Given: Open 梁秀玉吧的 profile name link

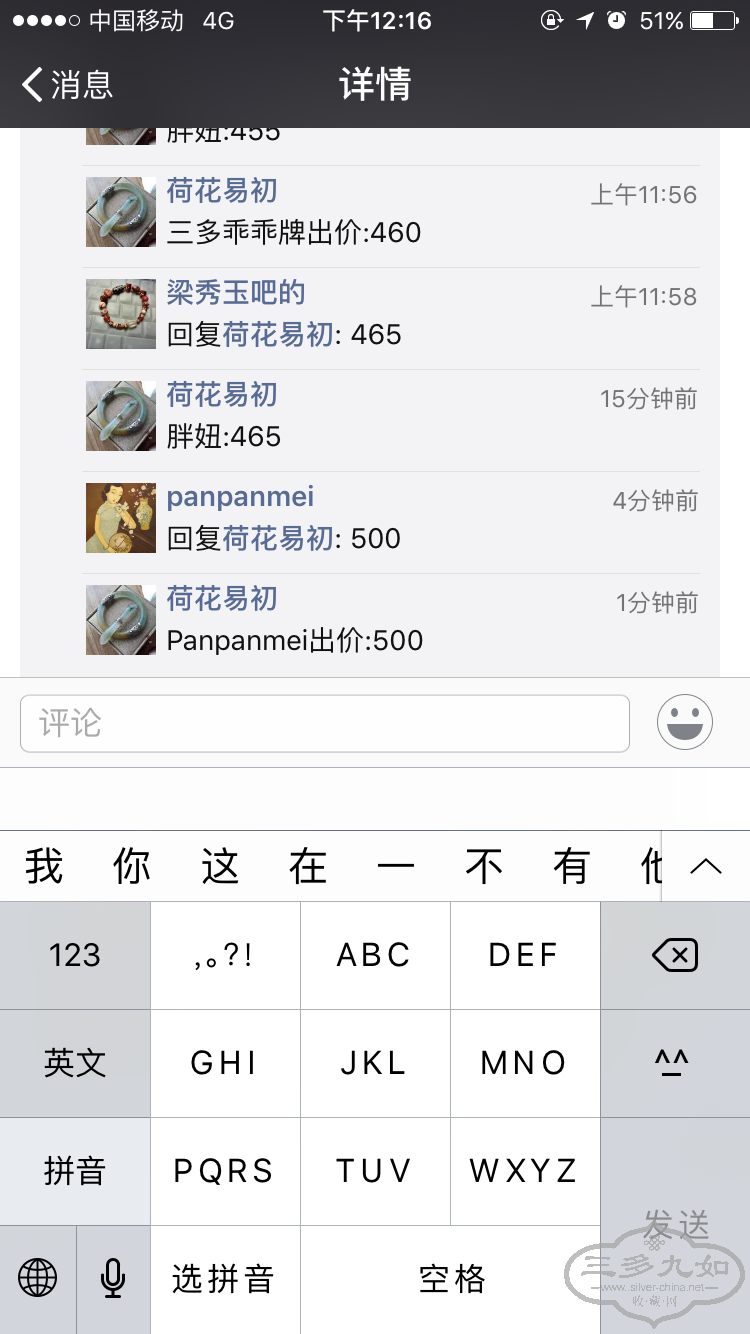Looking at the screenshot, I should pos(236,293).
